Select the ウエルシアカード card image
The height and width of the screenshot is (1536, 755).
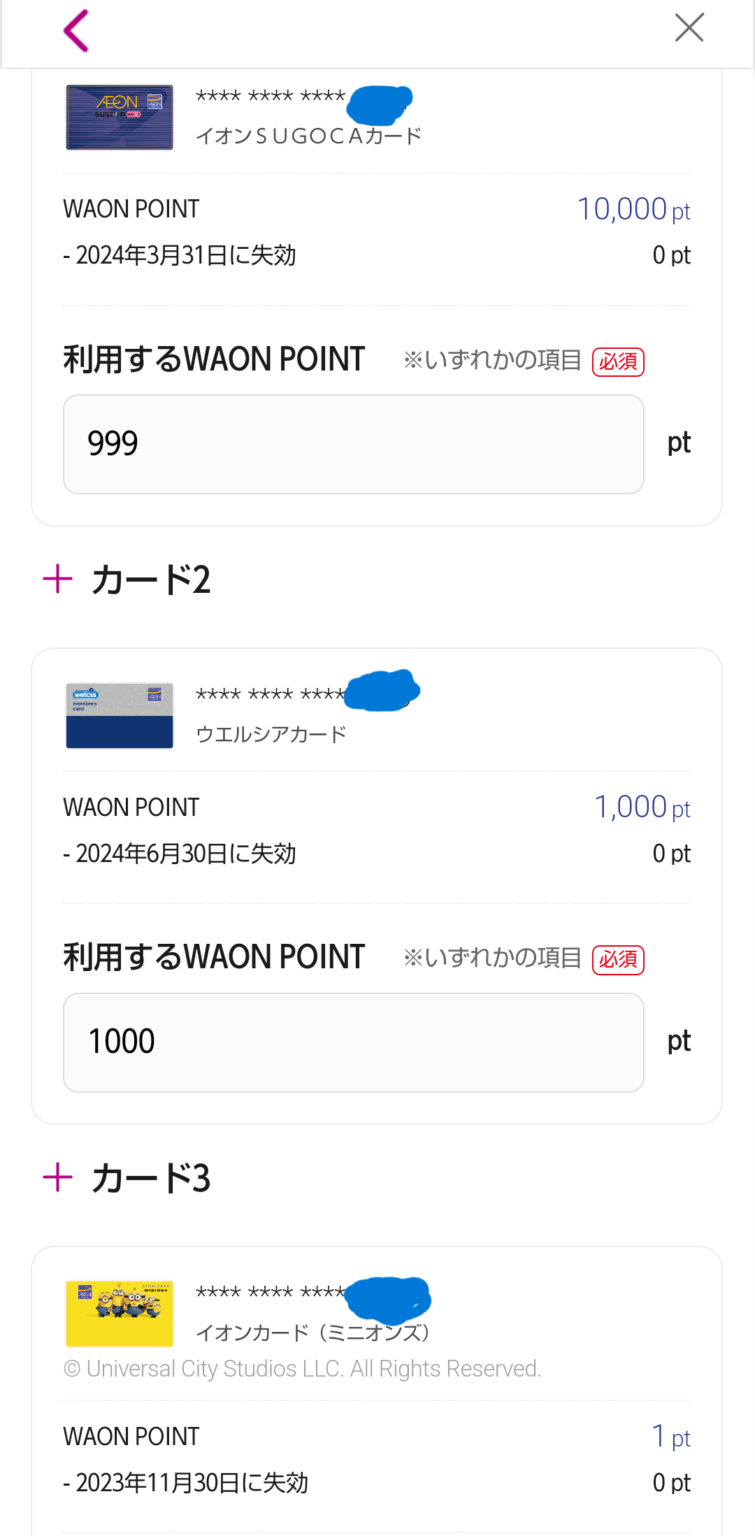point(119,715)
